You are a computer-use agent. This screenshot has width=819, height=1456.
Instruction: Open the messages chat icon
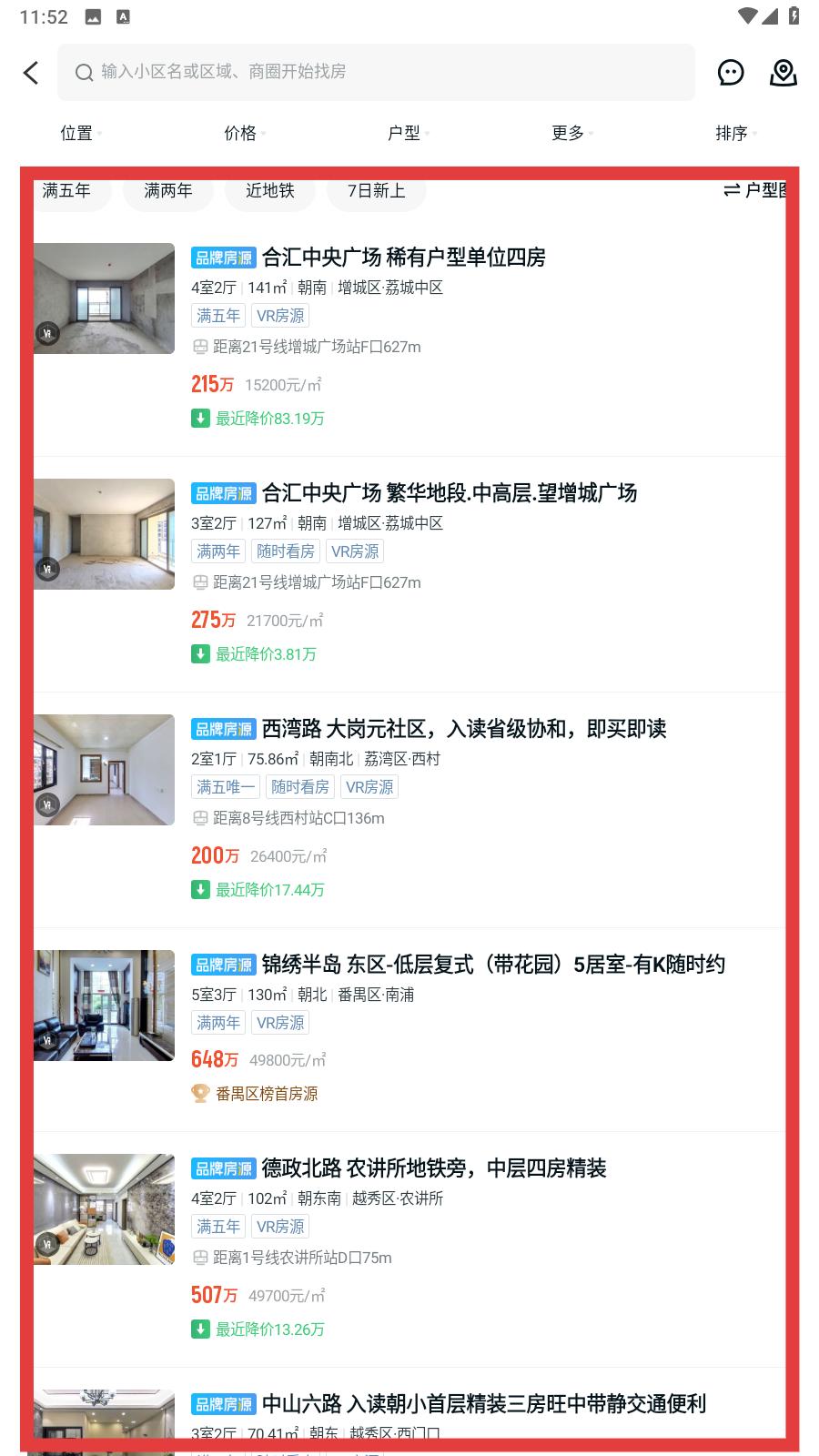[x=731, y=73]
